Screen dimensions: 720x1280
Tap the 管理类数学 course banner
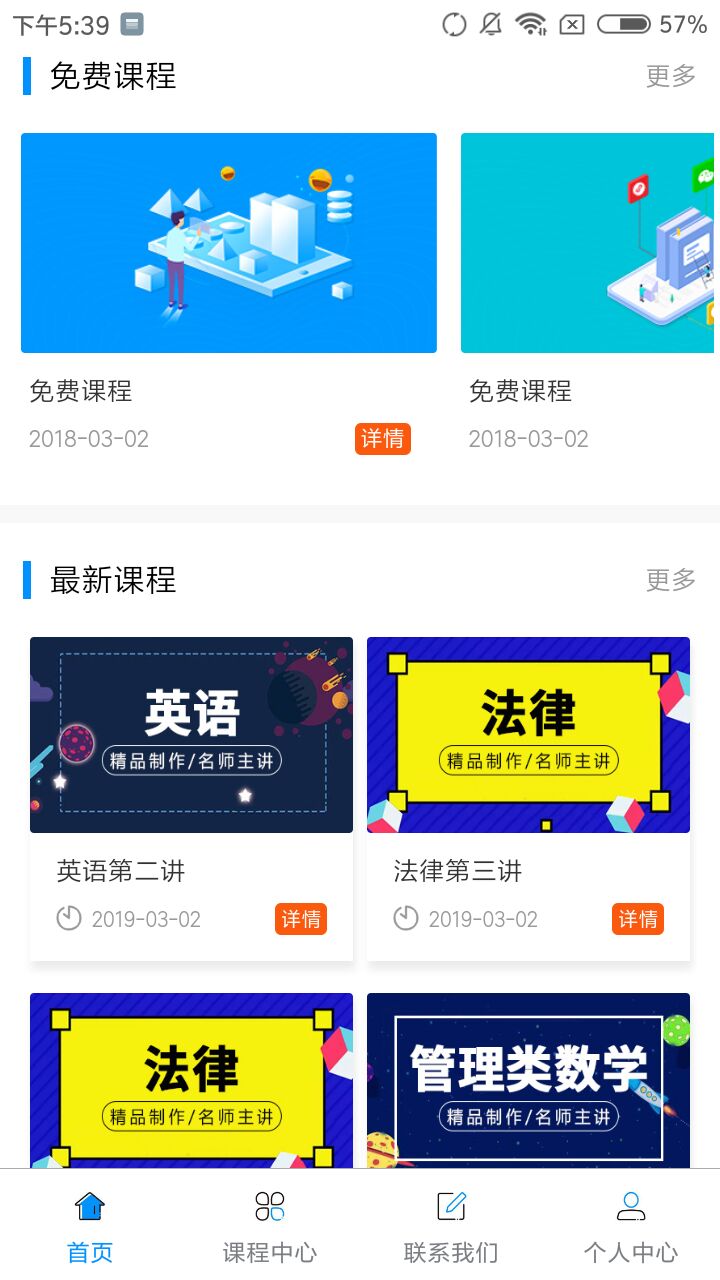(x=528, y=1080)
